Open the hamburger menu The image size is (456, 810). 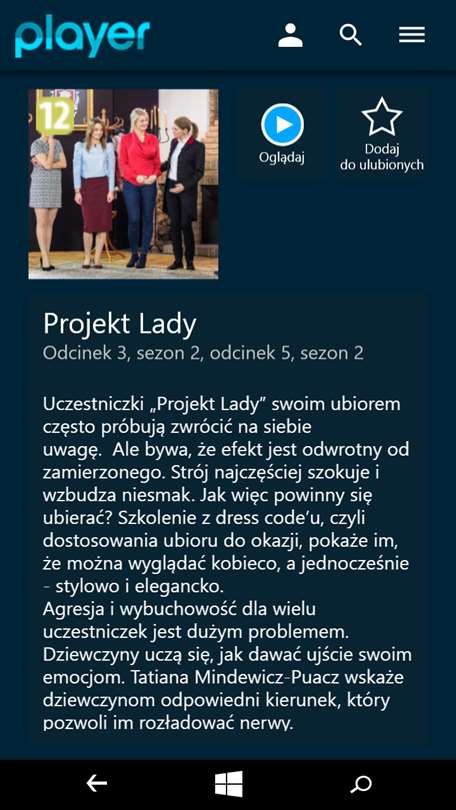point(412,35)
